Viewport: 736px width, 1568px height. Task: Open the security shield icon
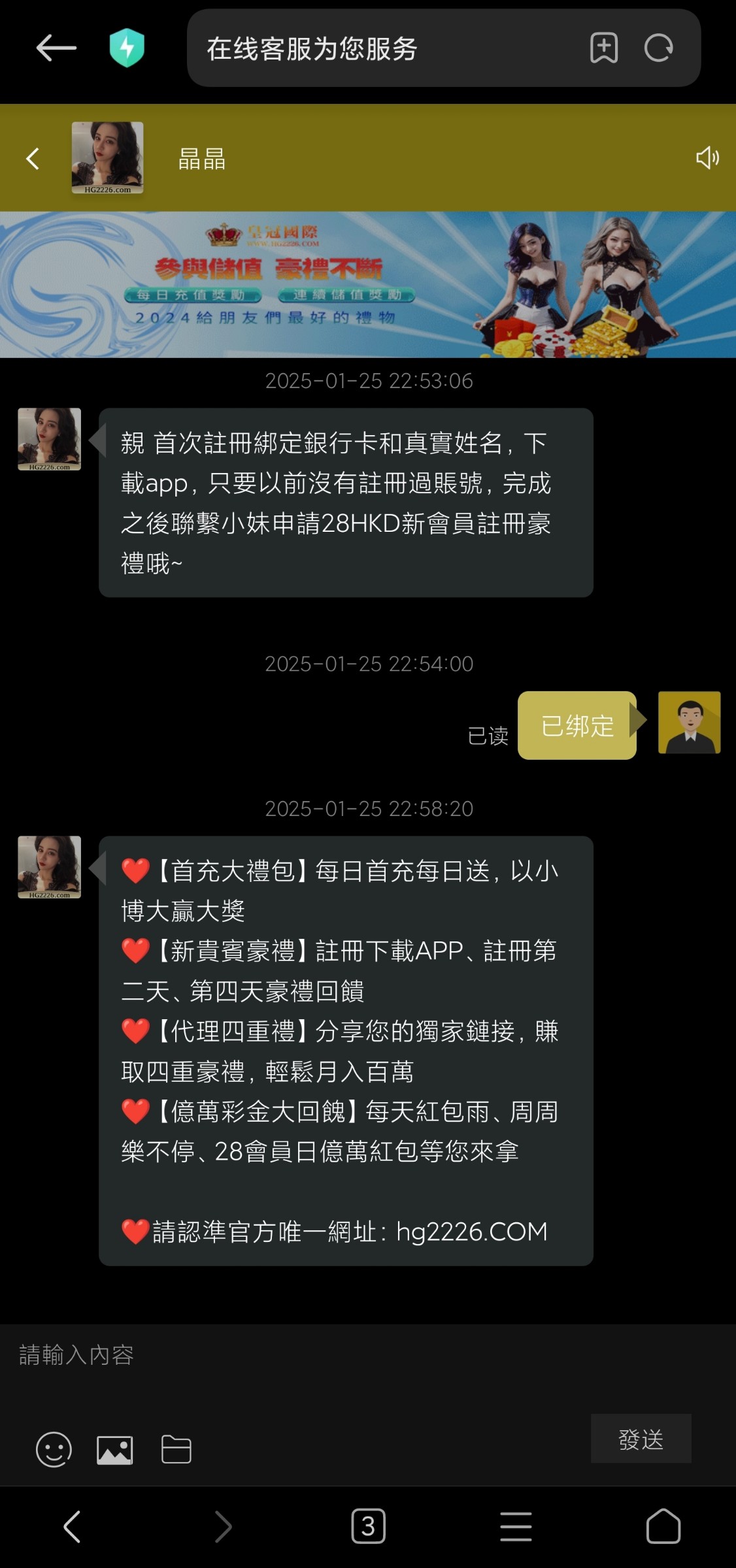pyautogui.click(x=127, y=48)
